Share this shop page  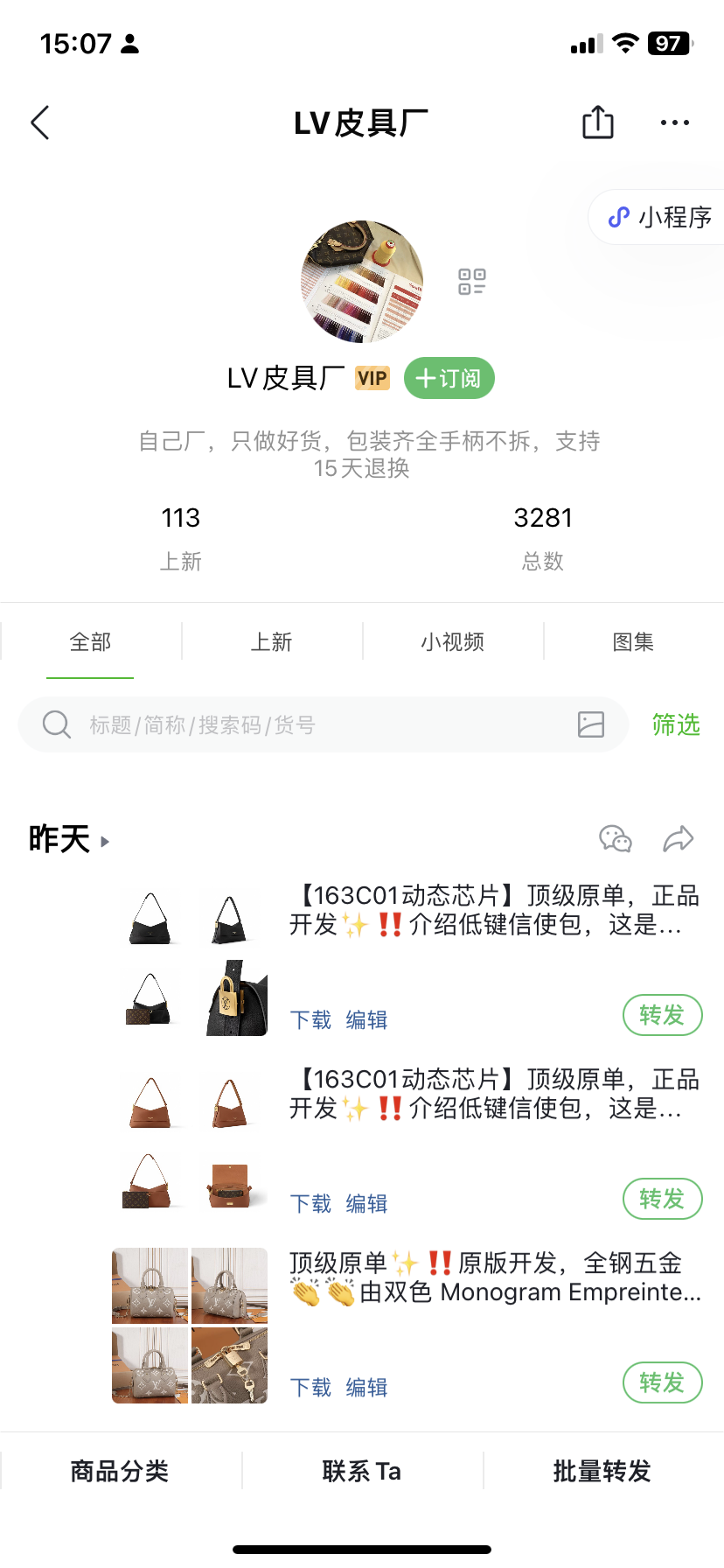598,122
